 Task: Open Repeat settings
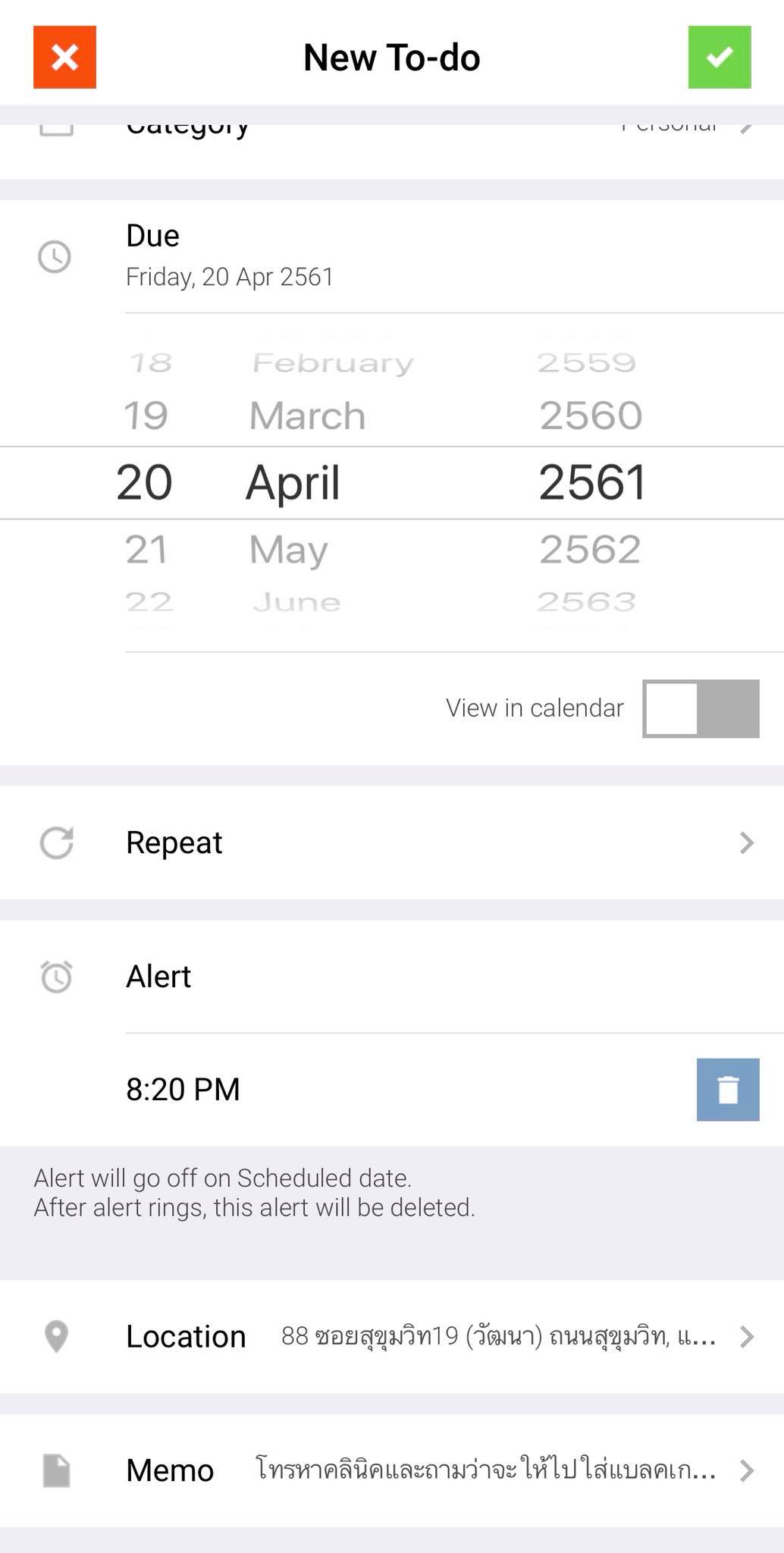point(392,842)
